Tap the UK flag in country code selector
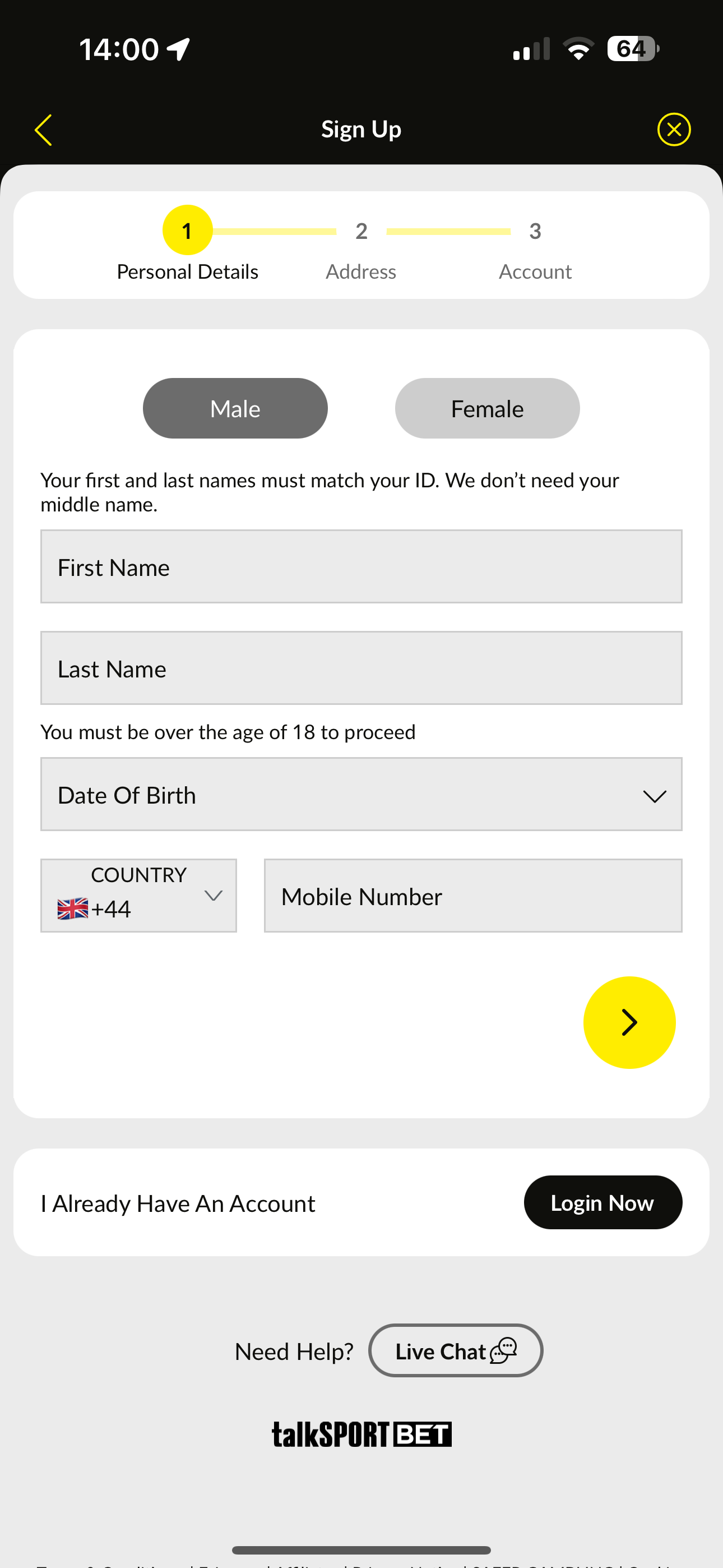The width and height of the screenshot is (723, 1568). click(72, 909)
